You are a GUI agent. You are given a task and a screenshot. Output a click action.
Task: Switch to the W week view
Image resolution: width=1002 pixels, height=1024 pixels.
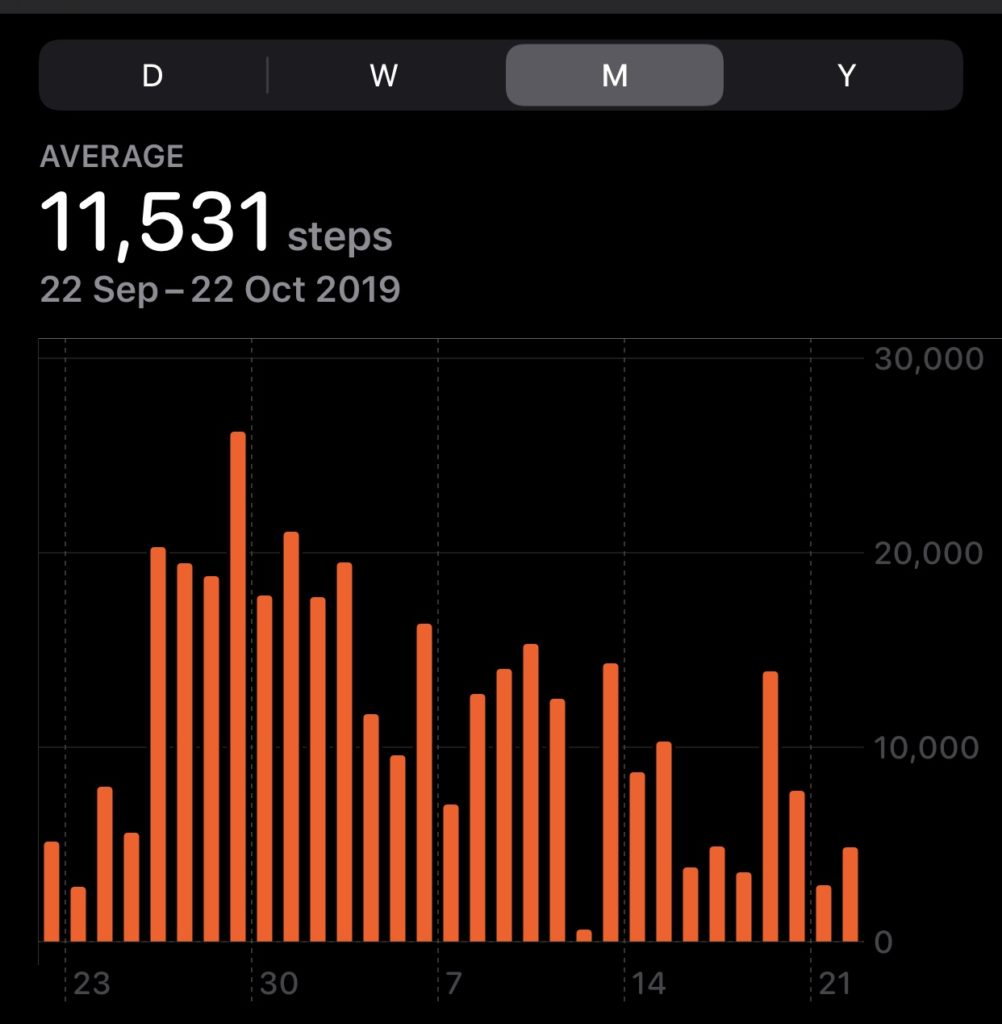coord(384,75)
